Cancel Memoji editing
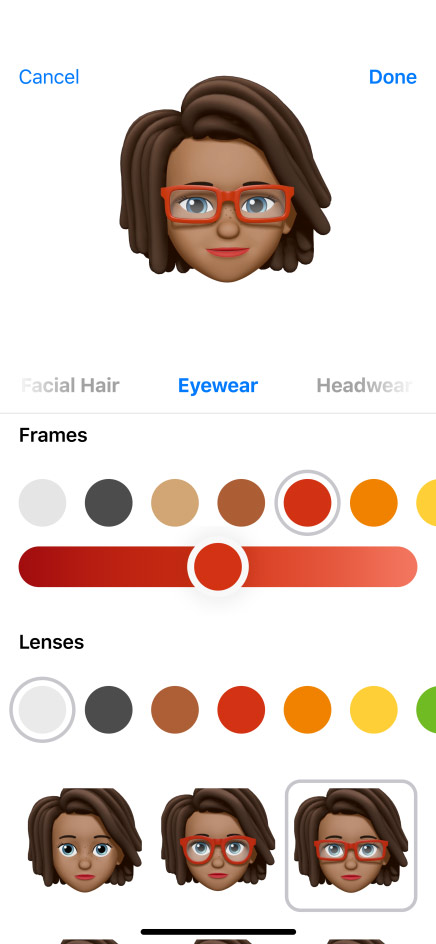436x944 pixels. click(49, 77)
